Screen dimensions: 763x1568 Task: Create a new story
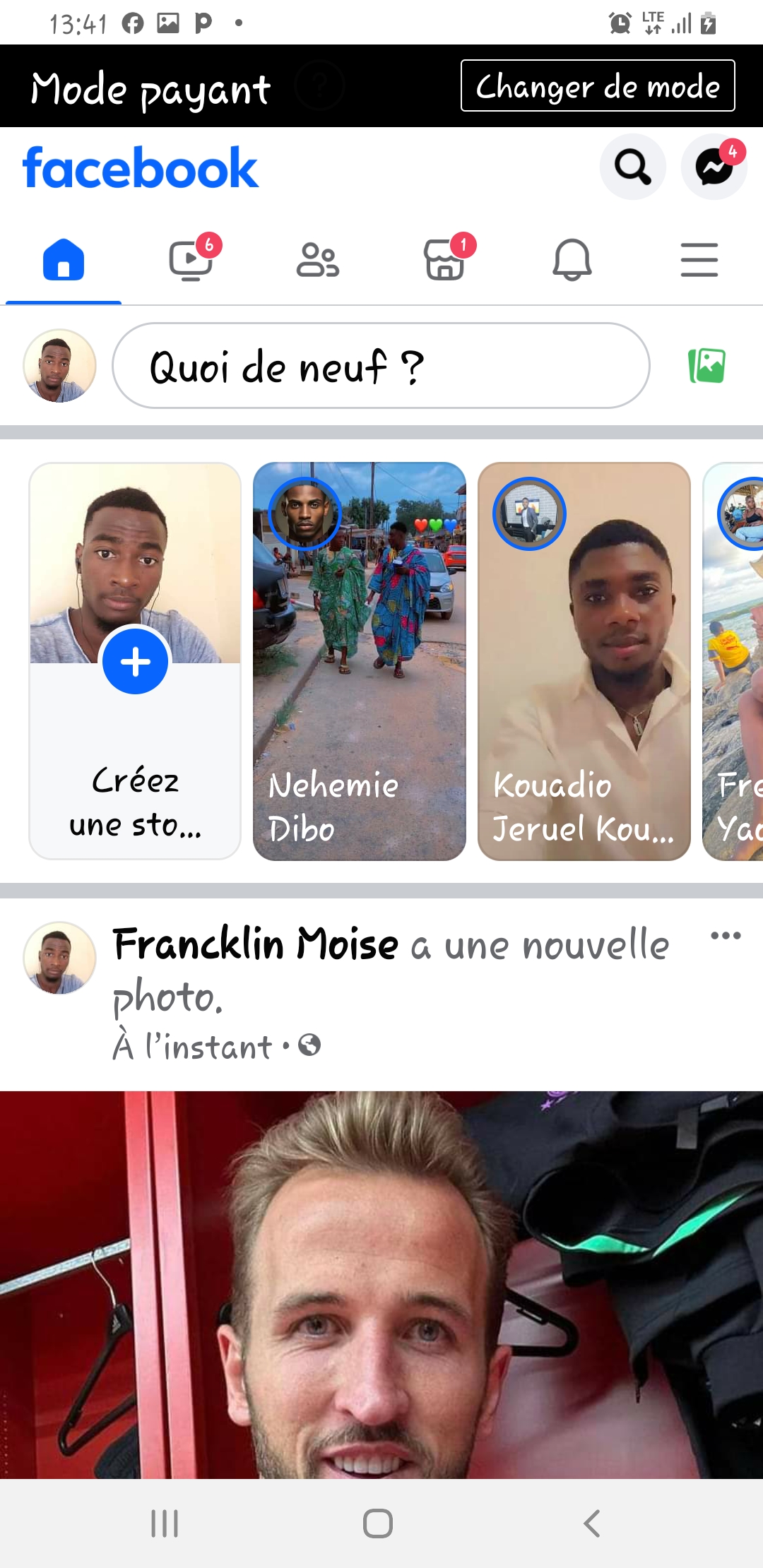[x=135, y=661]
